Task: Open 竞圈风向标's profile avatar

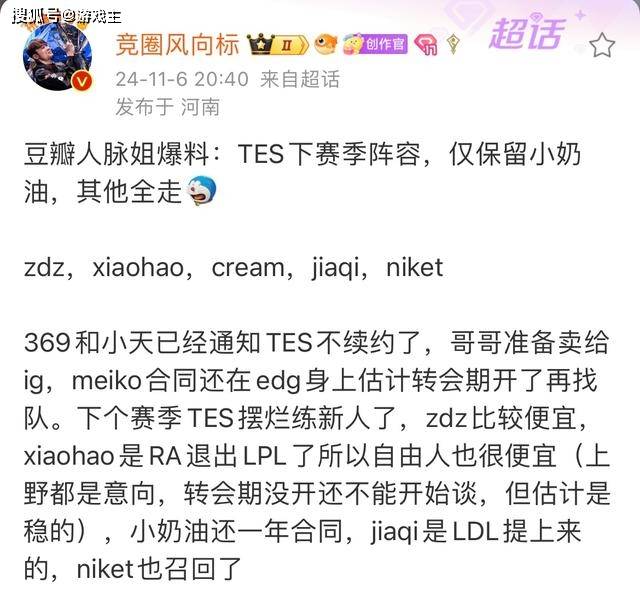Action: coord(57,62)
